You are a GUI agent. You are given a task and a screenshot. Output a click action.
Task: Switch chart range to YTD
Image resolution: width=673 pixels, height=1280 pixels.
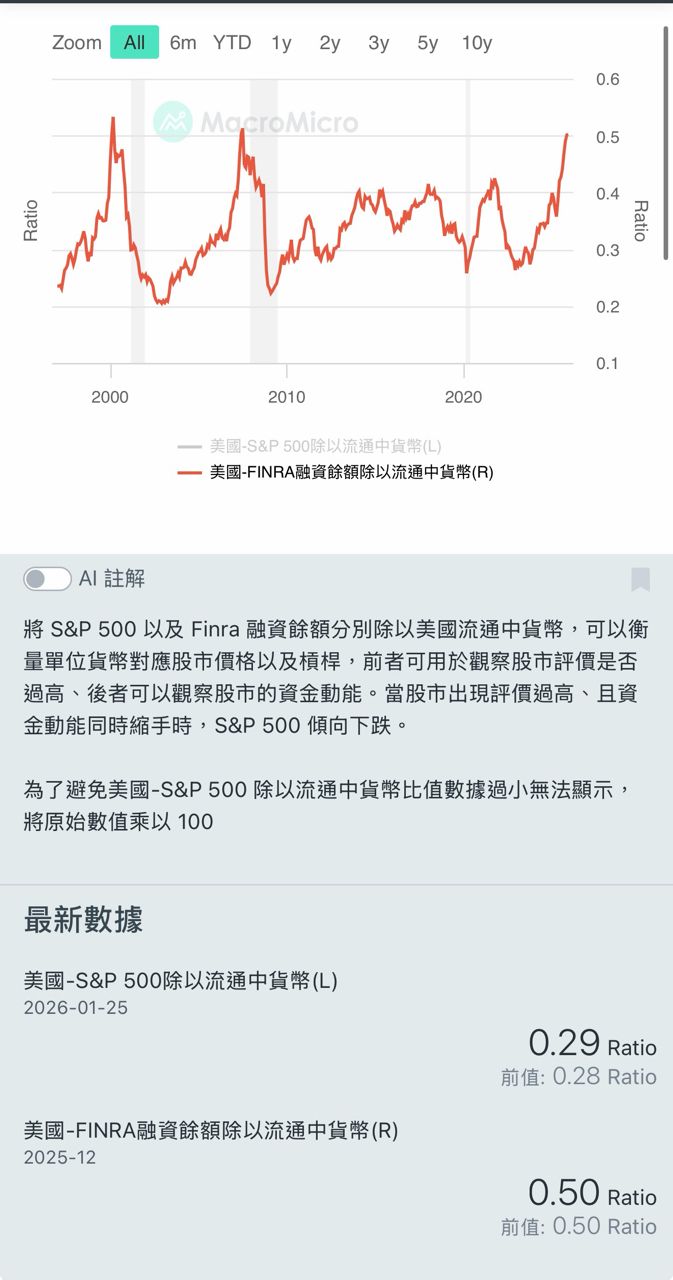pos(232,42)
